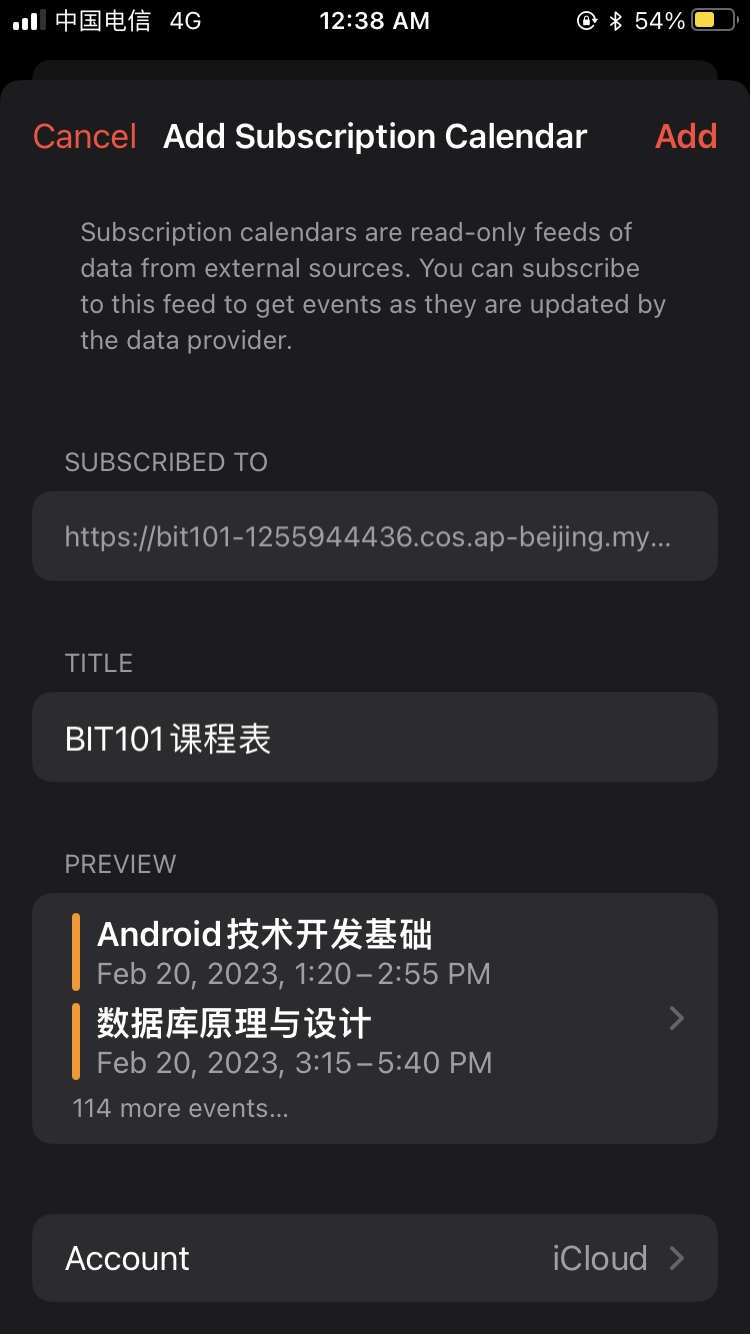Tap the orientation lock icon in status bar
The width and height of the screenshot is (750, 1334).
click(x=587, y=21)
